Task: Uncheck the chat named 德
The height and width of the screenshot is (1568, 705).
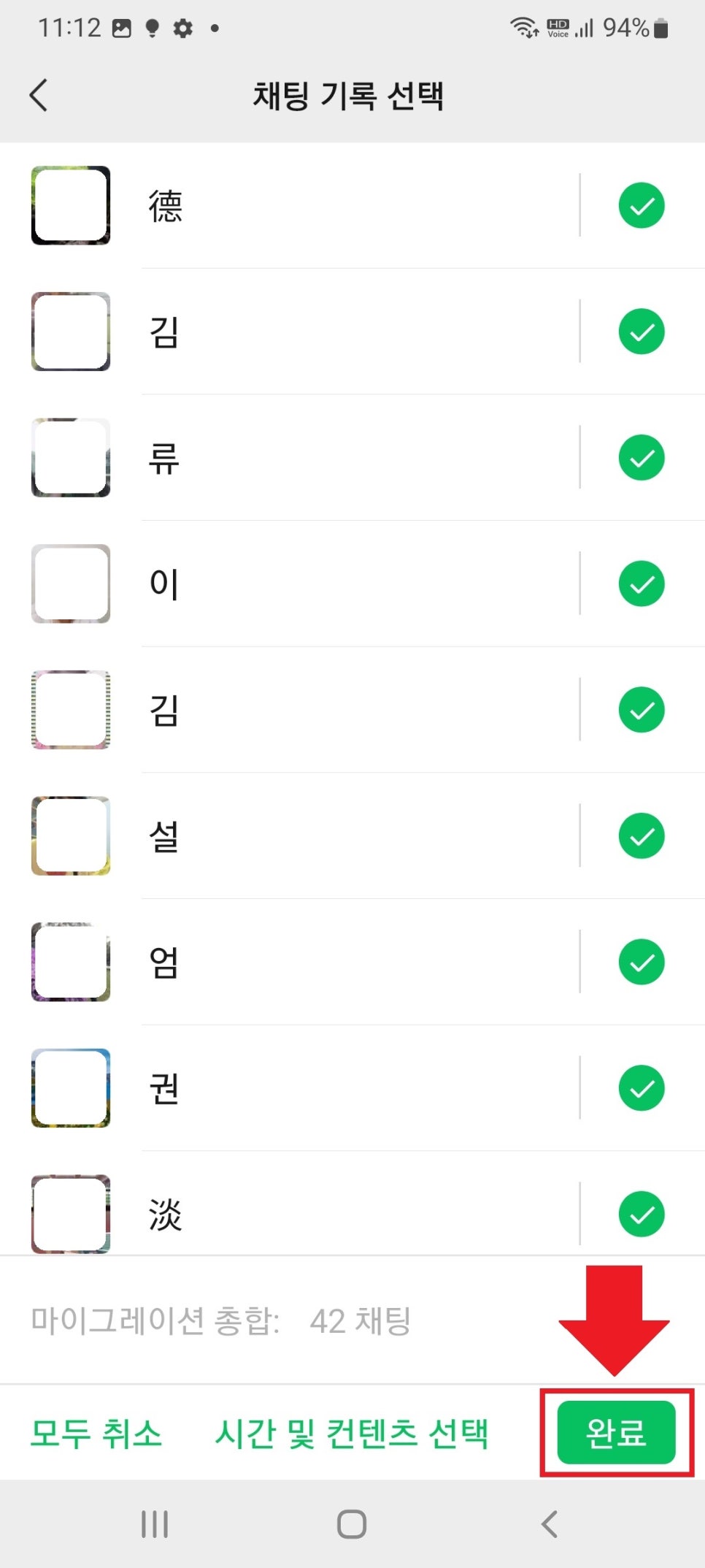Action: pos(642,205)
